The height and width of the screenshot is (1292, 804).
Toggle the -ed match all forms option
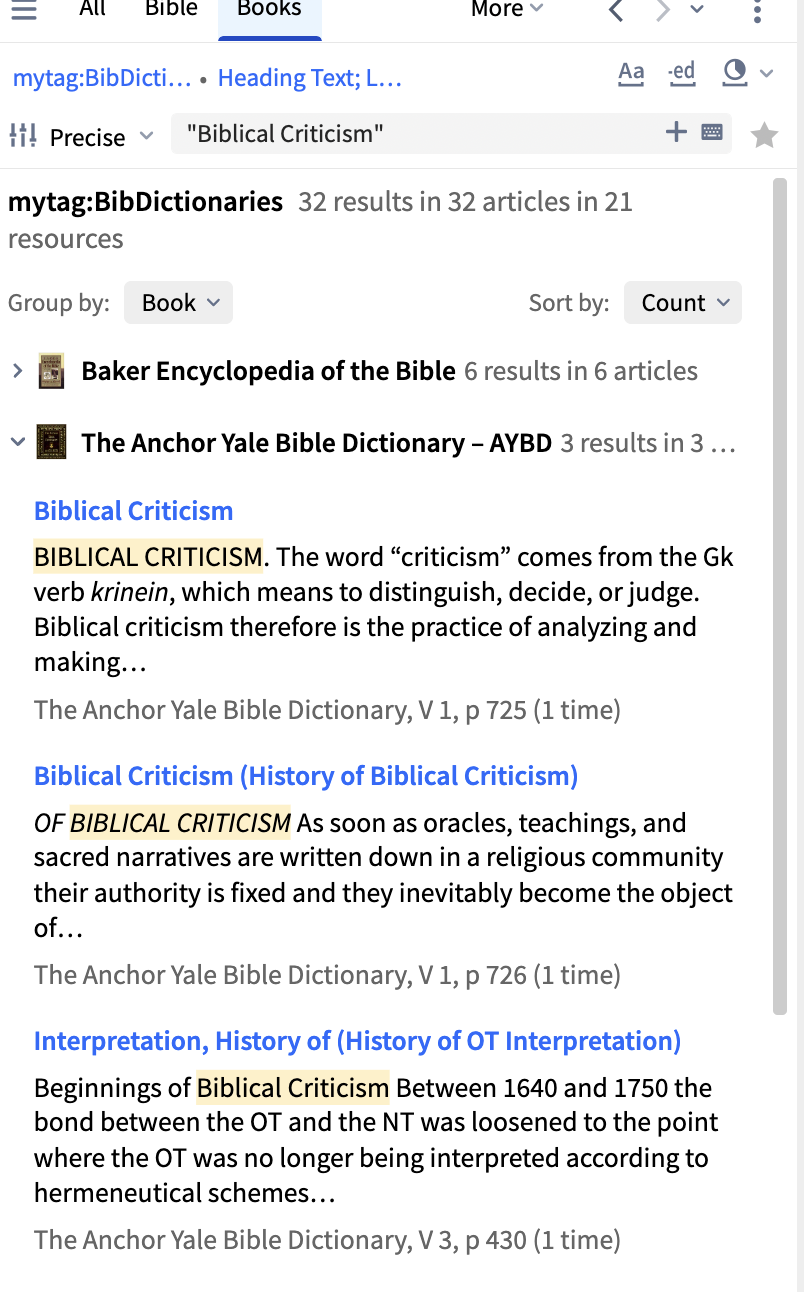click(x=682, y=73)
